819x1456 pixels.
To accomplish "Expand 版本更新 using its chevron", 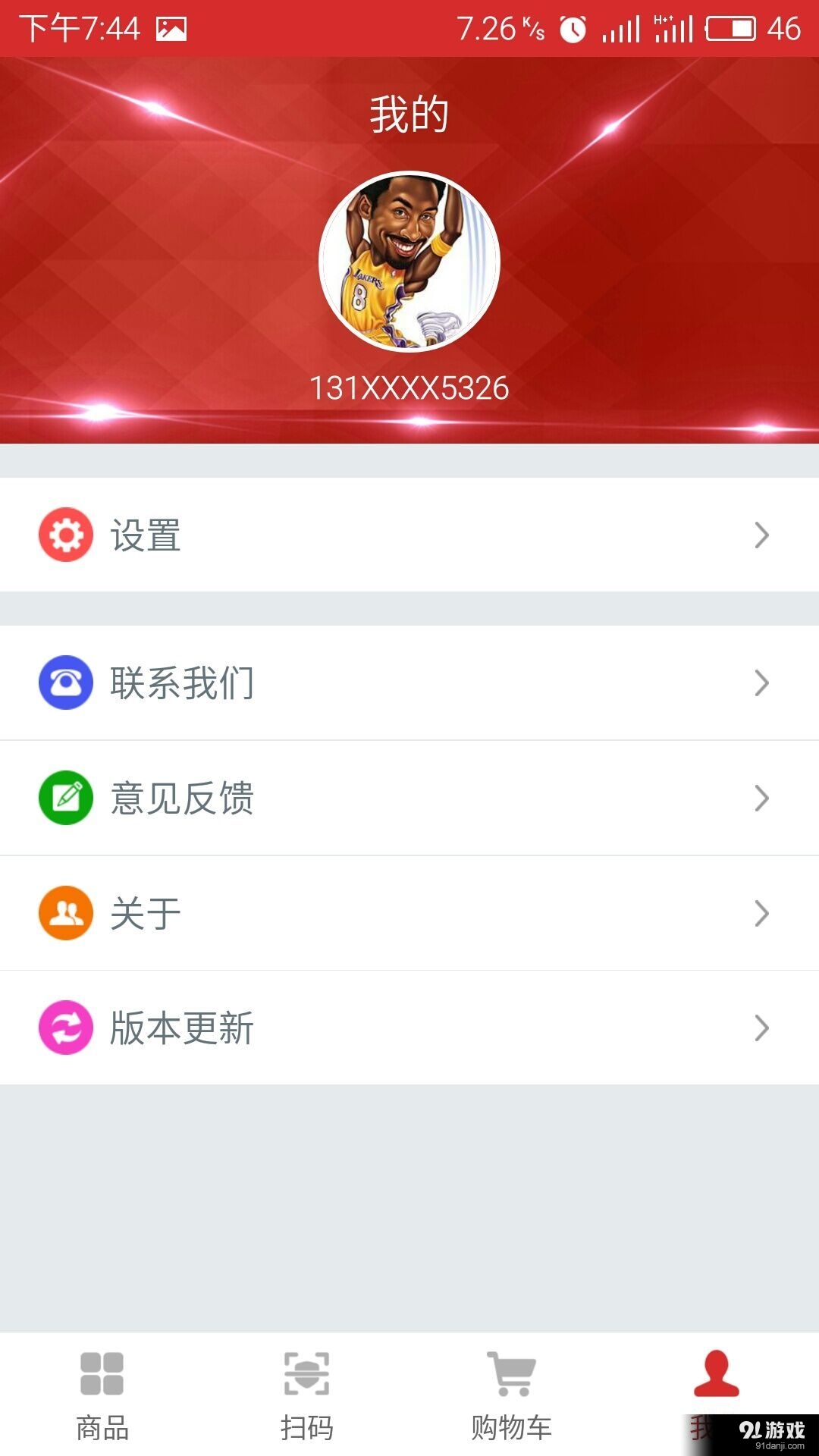I will click(x=761, y=1028).
